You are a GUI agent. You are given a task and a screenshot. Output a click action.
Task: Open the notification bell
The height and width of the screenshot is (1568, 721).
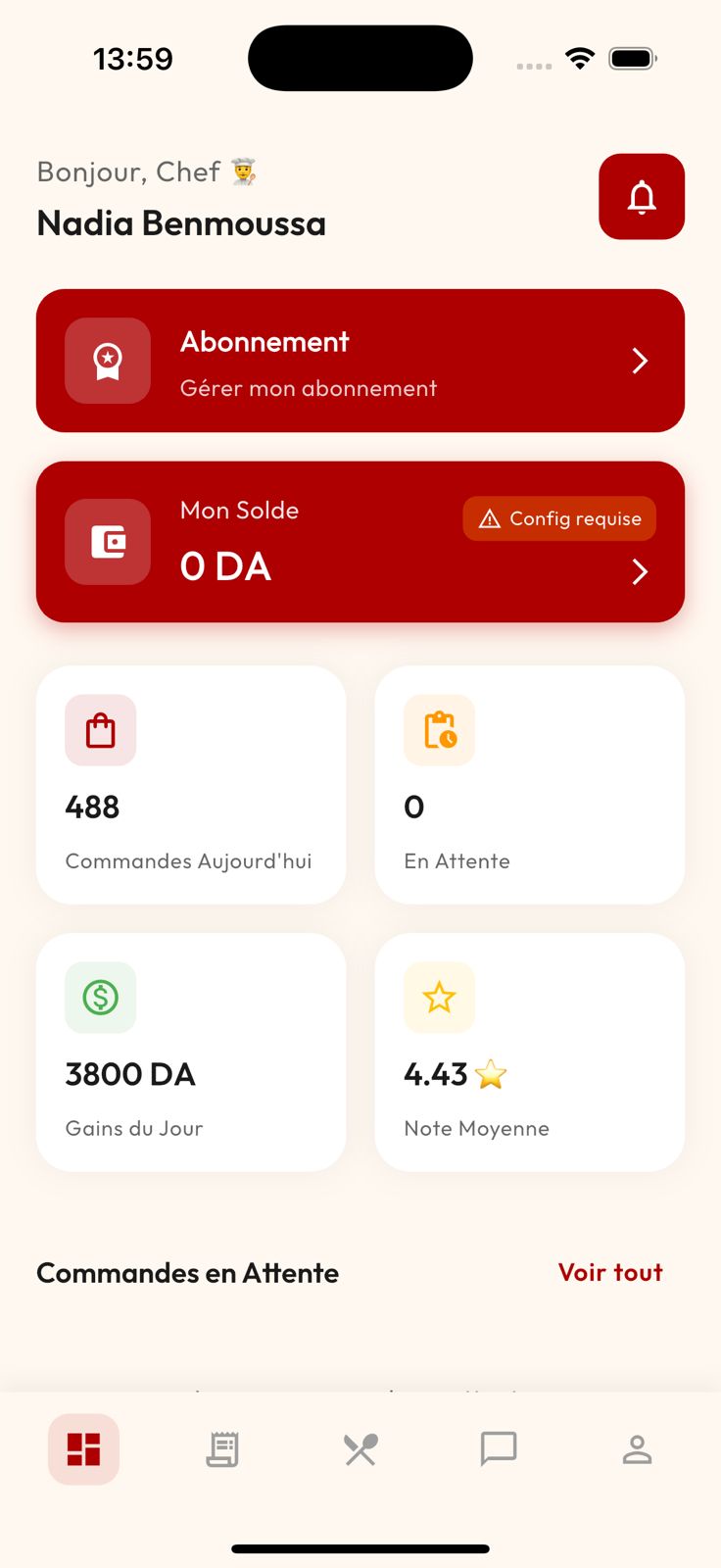(x=642, y=196)
